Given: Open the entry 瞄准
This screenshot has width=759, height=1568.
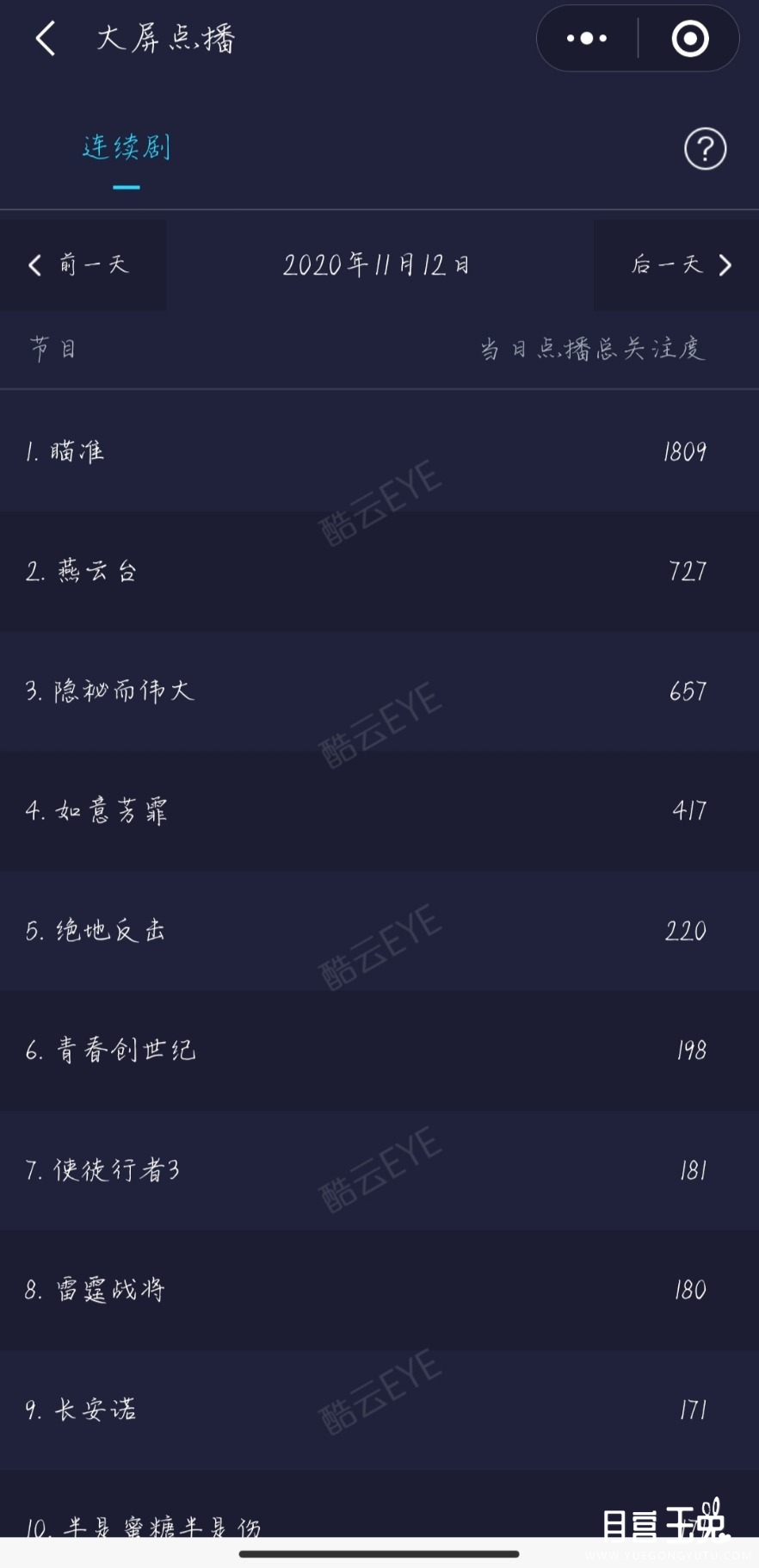Looking at the screenshot, I should click(x=379, y=451).
